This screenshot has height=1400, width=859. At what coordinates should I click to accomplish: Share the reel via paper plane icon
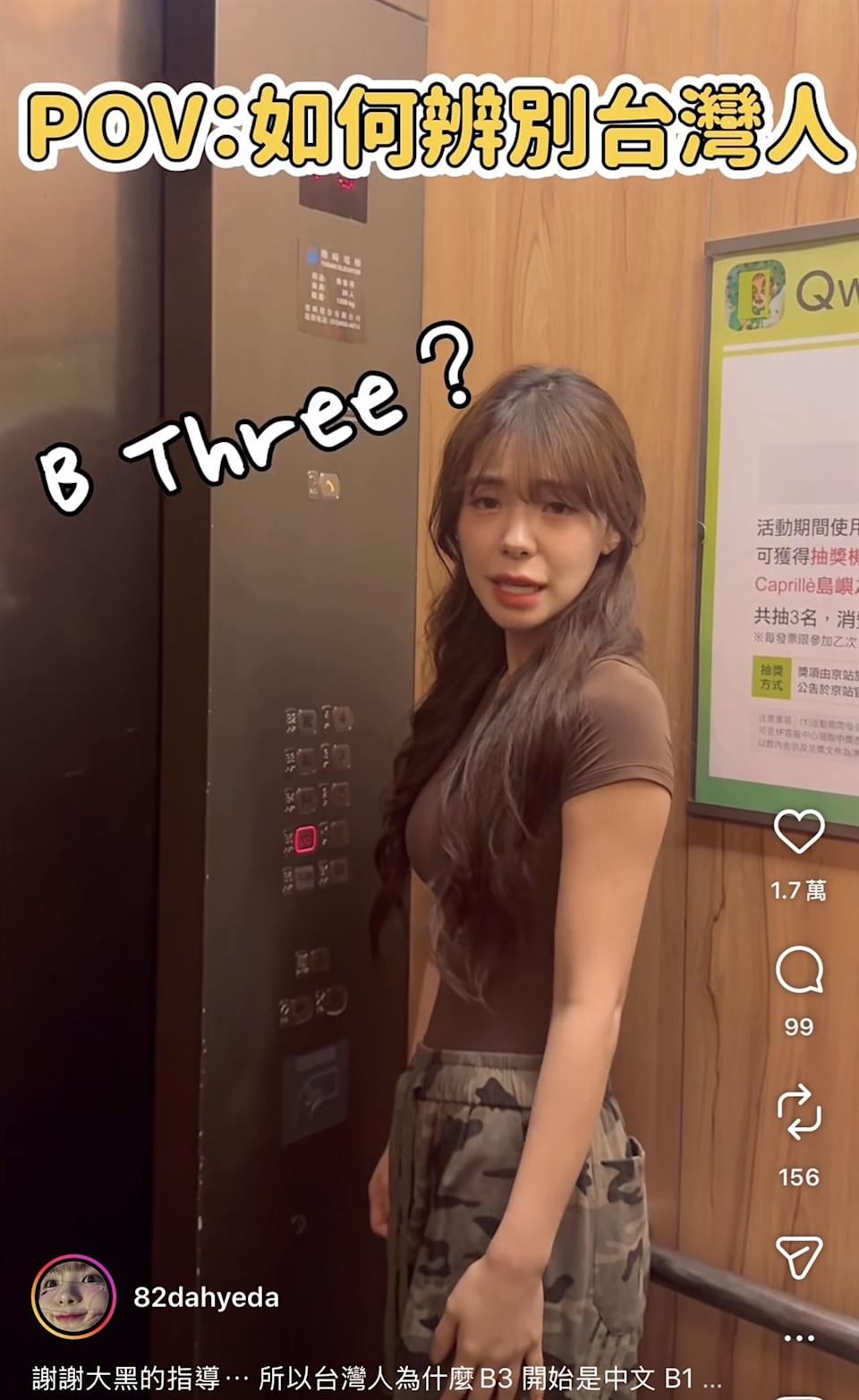coord(798,1258)
